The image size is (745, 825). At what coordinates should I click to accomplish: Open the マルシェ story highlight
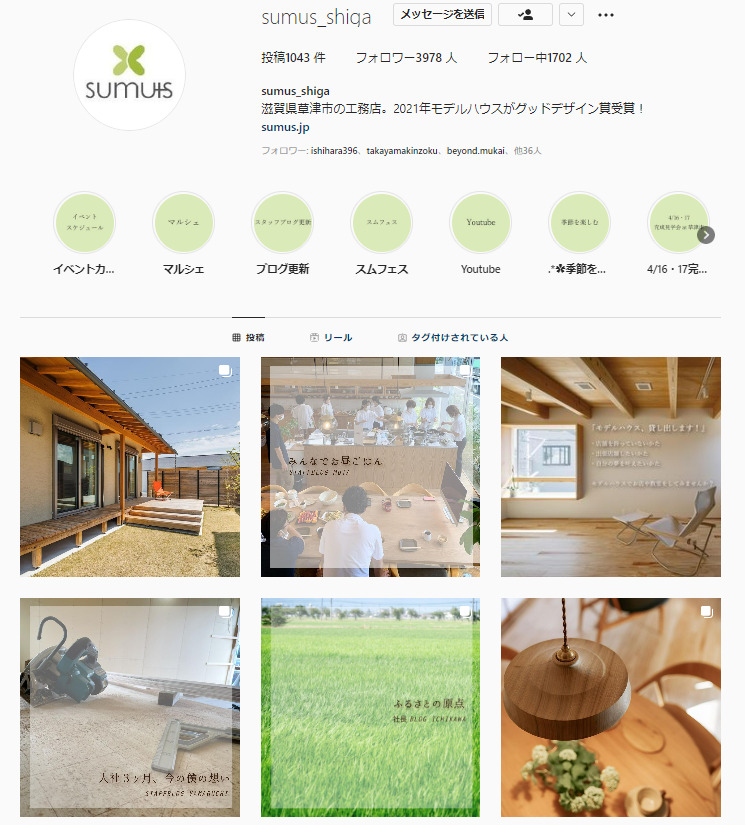coord(183,223)
